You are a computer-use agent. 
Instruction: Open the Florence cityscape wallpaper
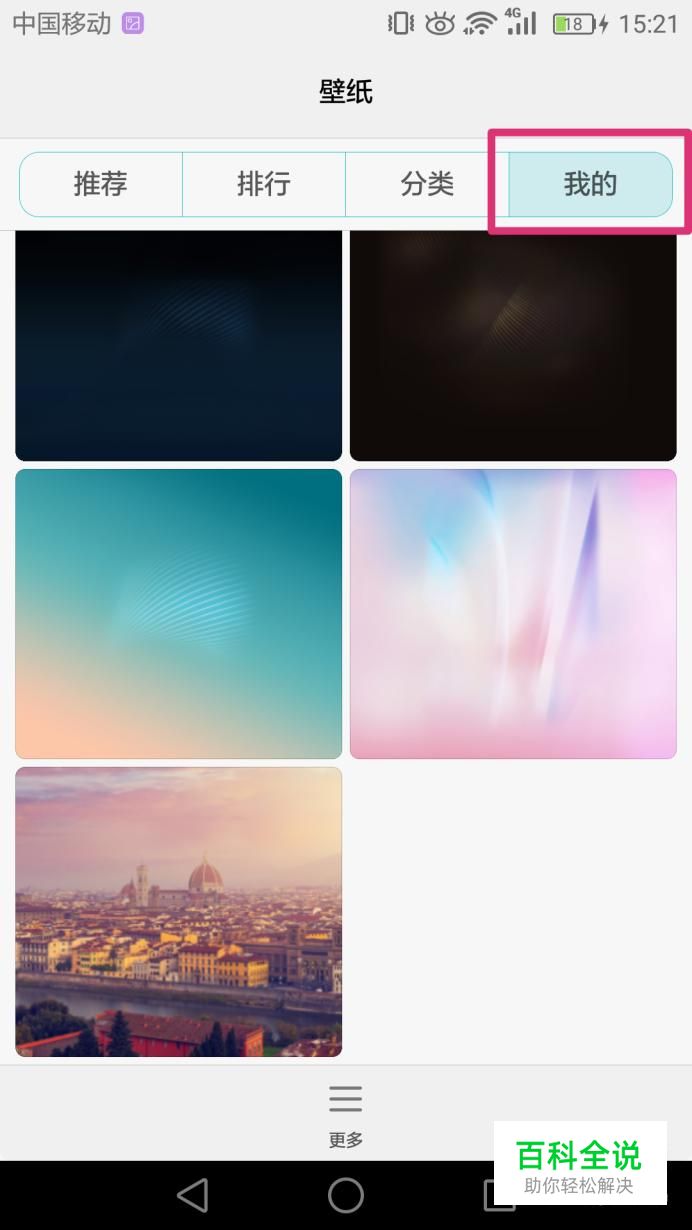pos(179,912)
